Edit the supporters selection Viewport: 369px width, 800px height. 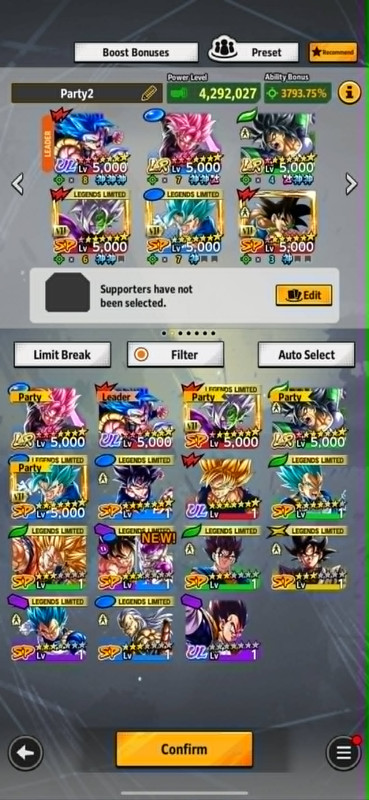[x=304, y=295]
